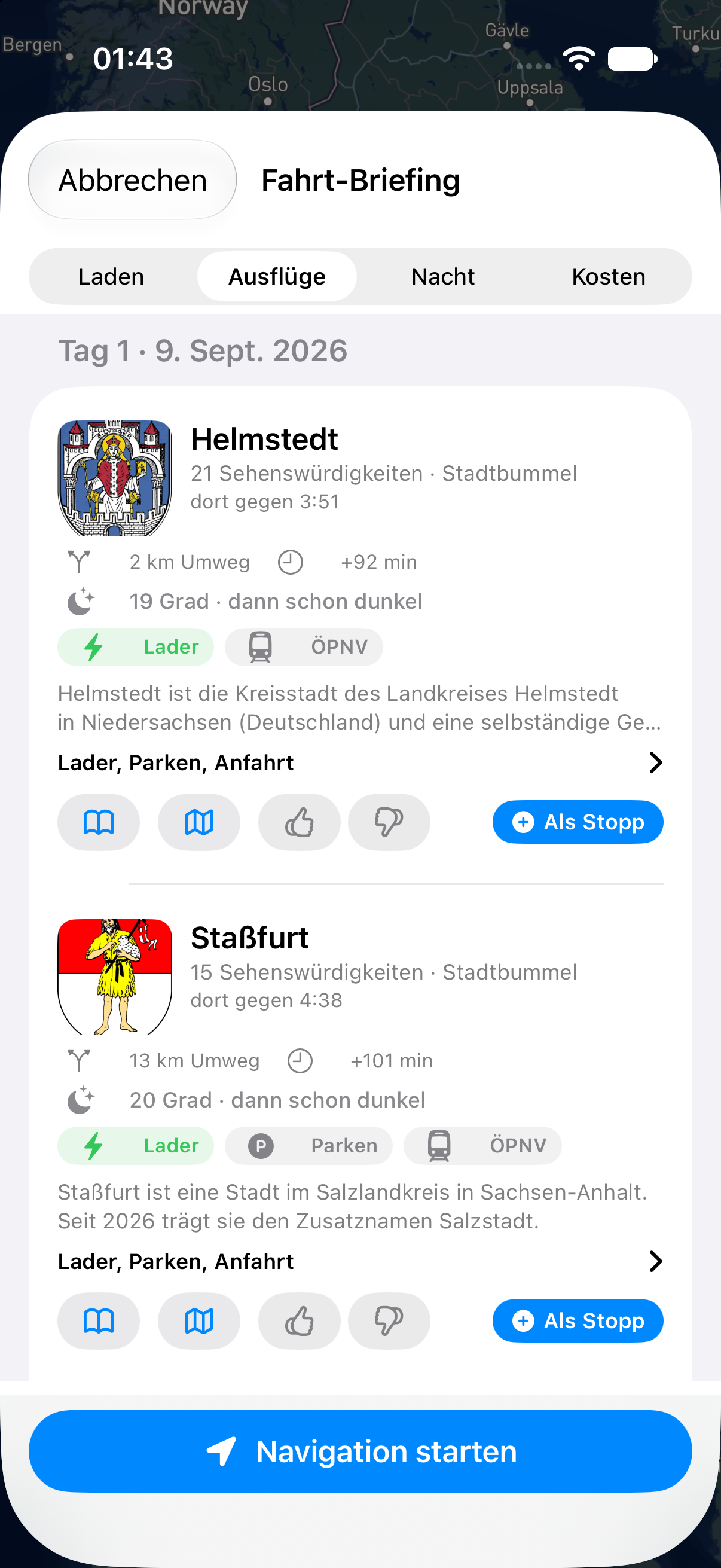Image resolution: width=721 pixels, height=1568 pixels.
Task: Select the Ausflüge tab
Action: coord(277,276)
